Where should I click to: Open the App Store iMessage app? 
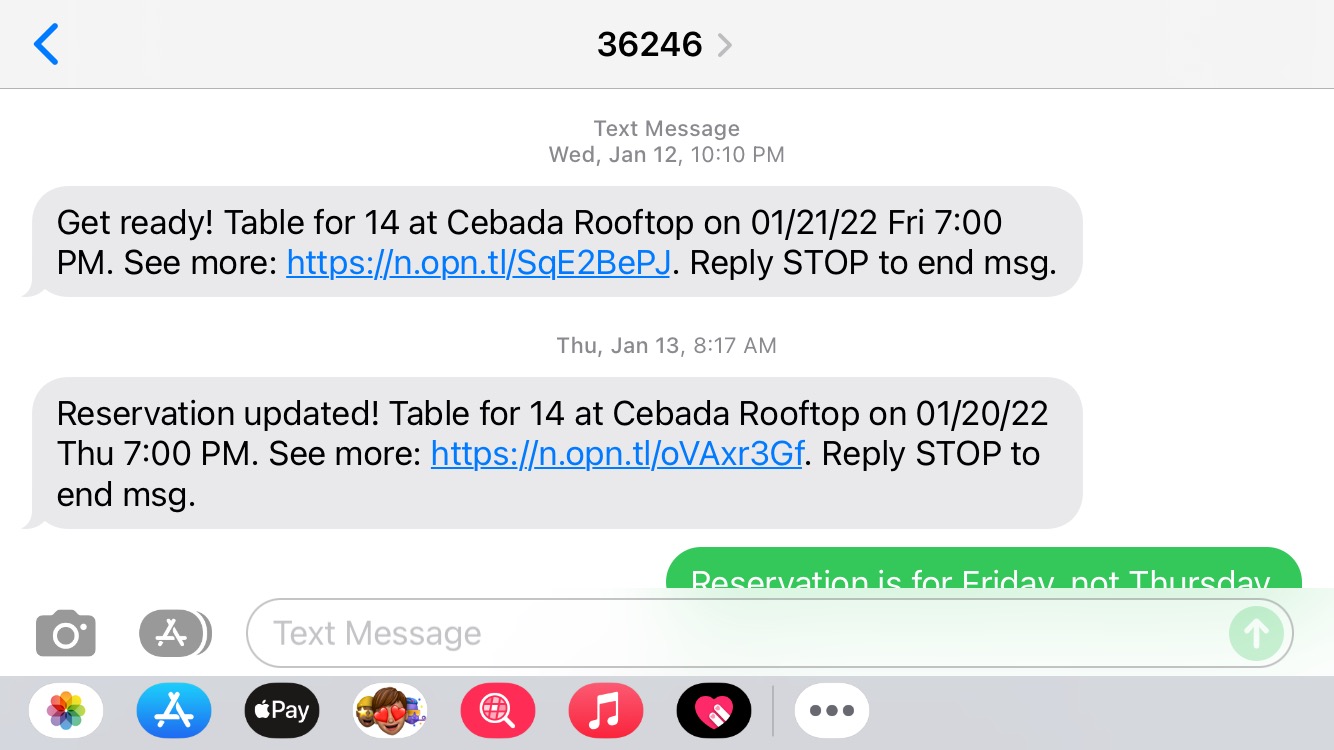click(x=174, y=711)
